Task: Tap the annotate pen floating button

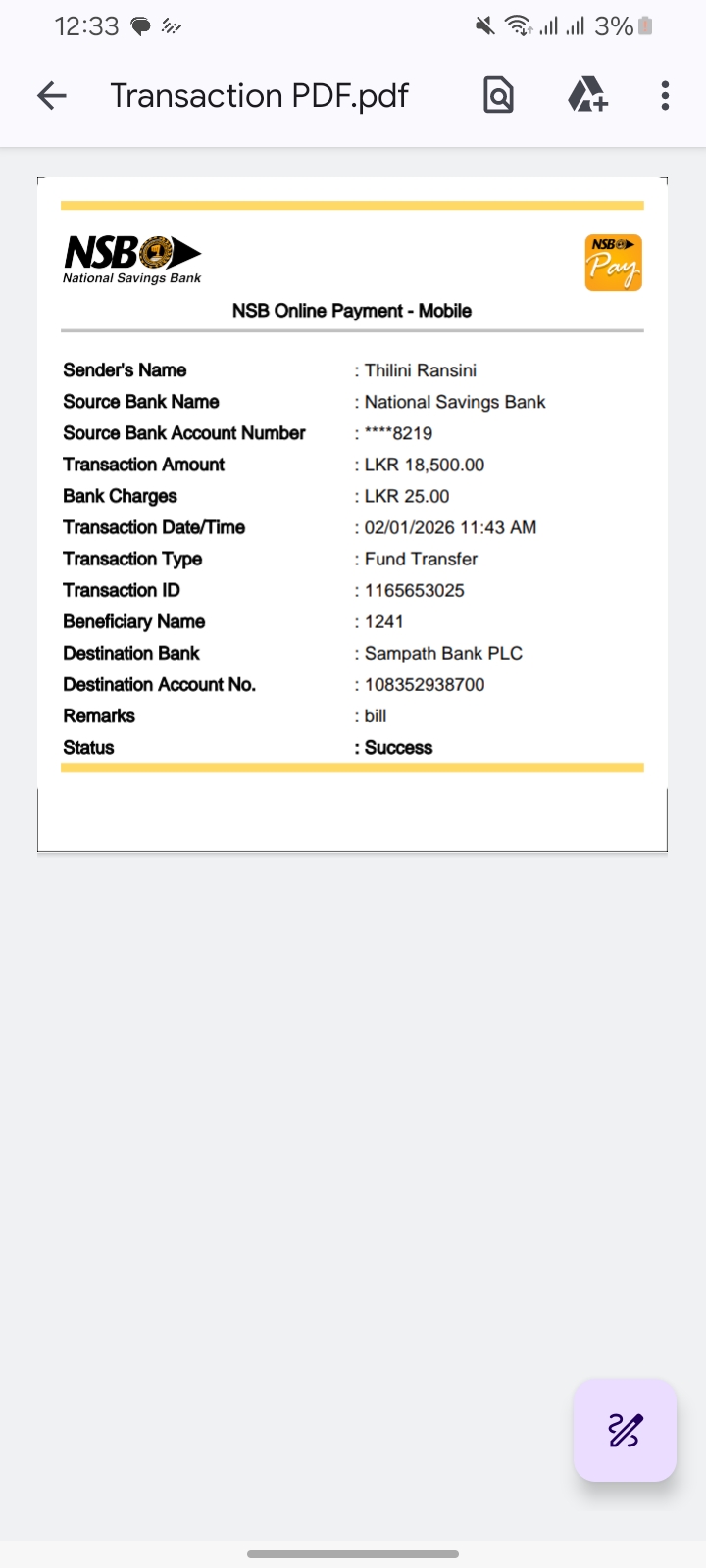Action: pos(625,1430)
